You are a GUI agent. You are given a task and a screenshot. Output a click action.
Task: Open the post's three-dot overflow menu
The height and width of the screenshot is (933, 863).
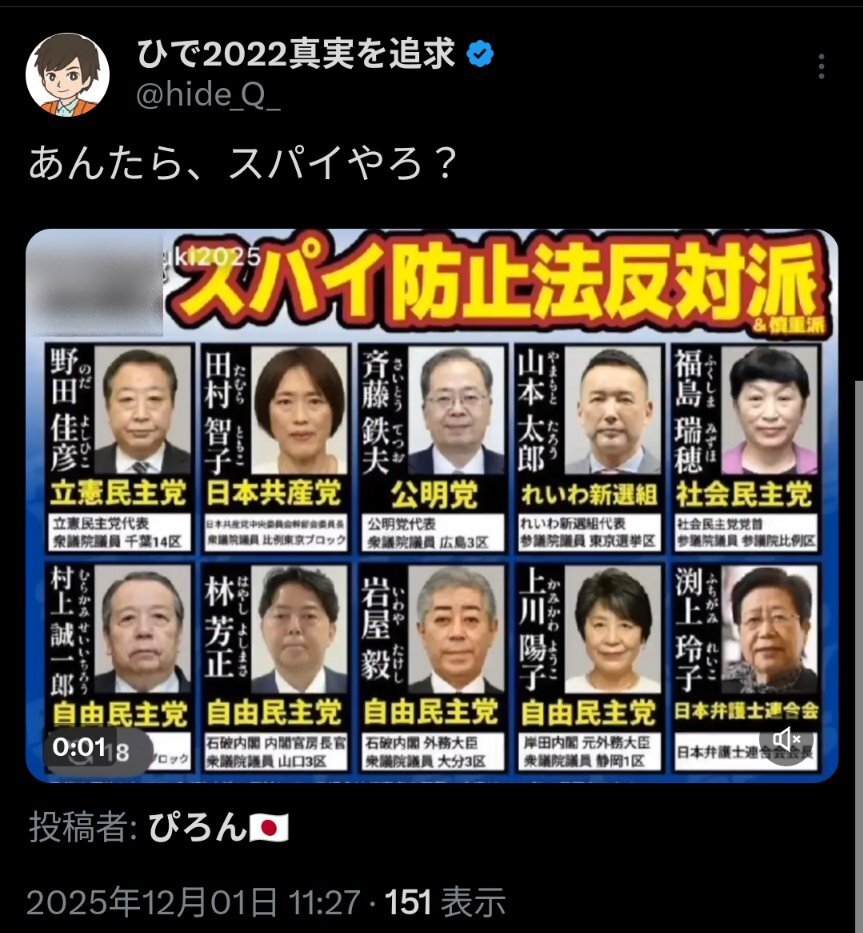[x=821, y=66]
